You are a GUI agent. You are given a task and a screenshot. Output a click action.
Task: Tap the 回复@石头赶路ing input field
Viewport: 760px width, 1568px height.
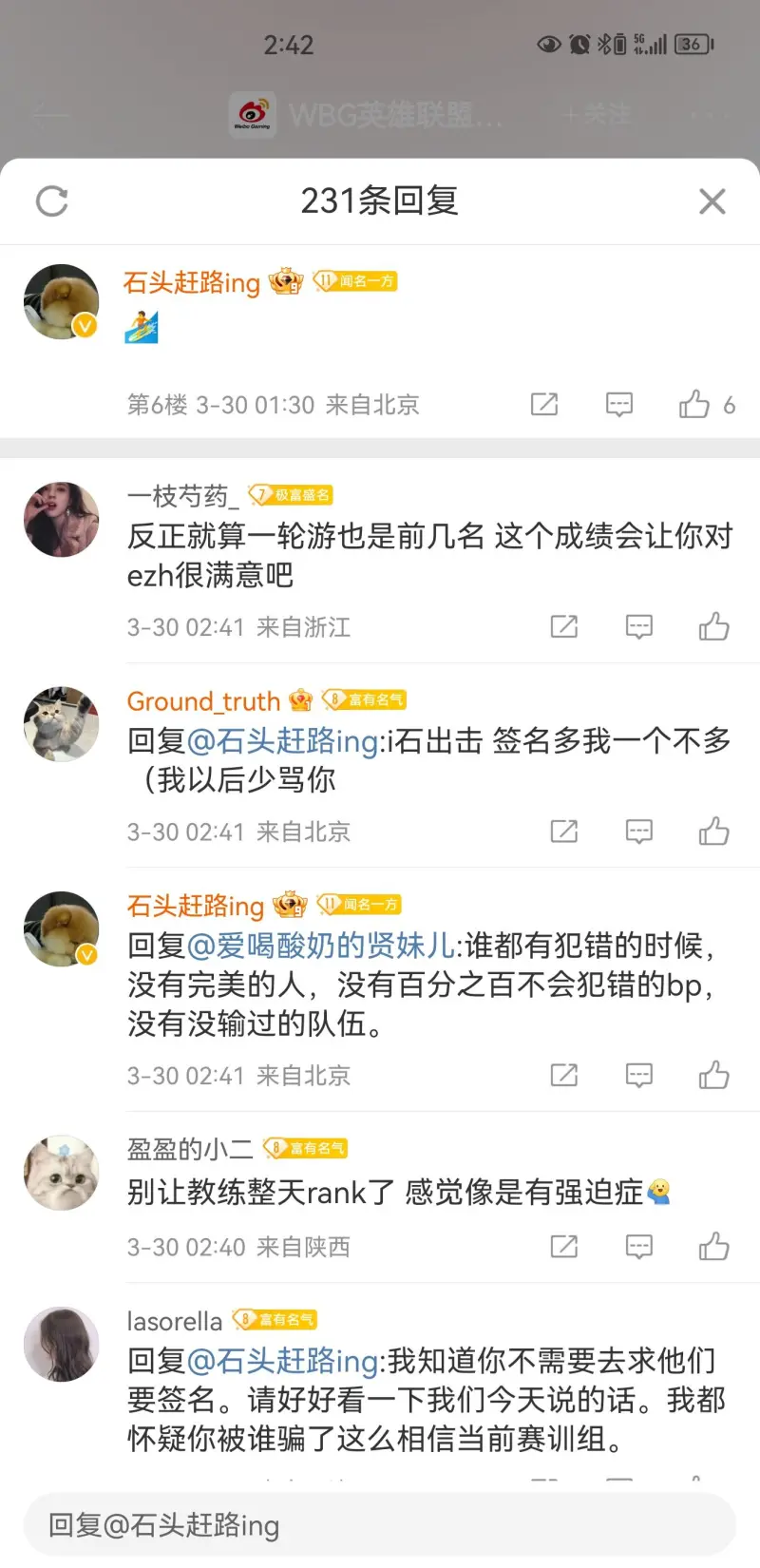pos(380,1525)
